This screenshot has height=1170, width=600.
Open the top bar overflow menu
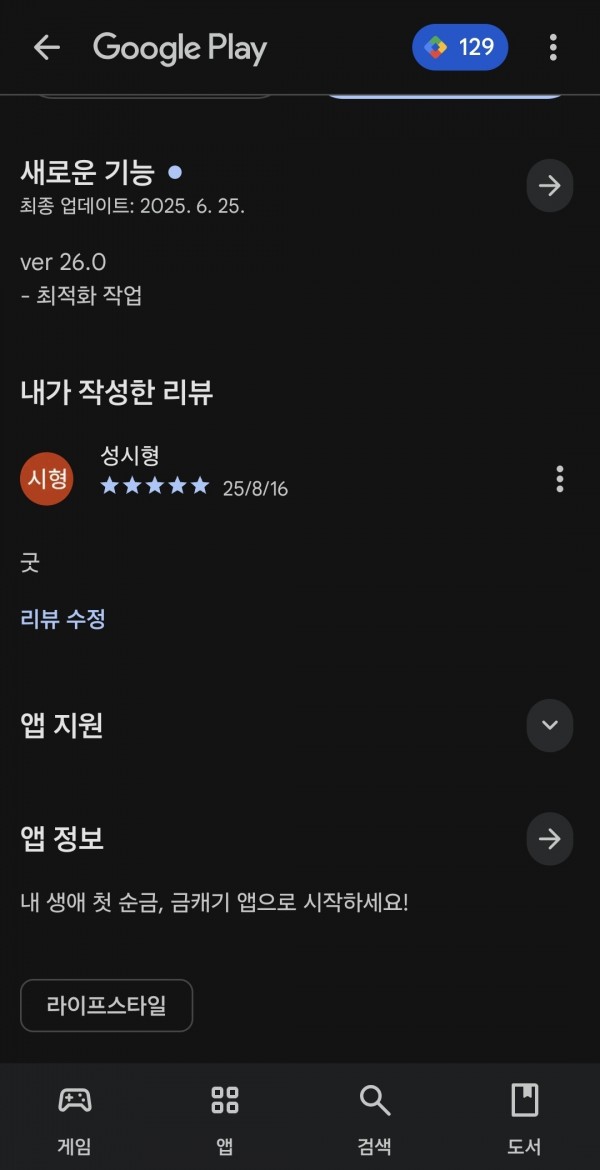(553, 47)
